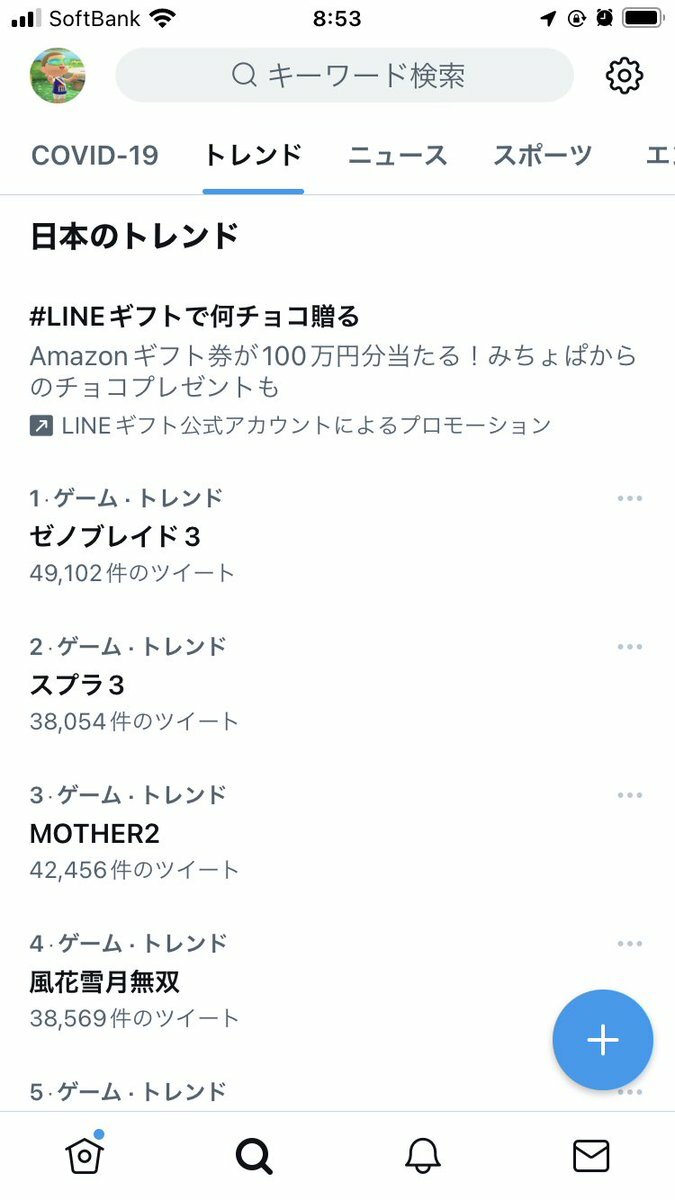Open direct messages envelope tab
This screenshot has height=1200, width=675.
click(x=591, y=1156)
